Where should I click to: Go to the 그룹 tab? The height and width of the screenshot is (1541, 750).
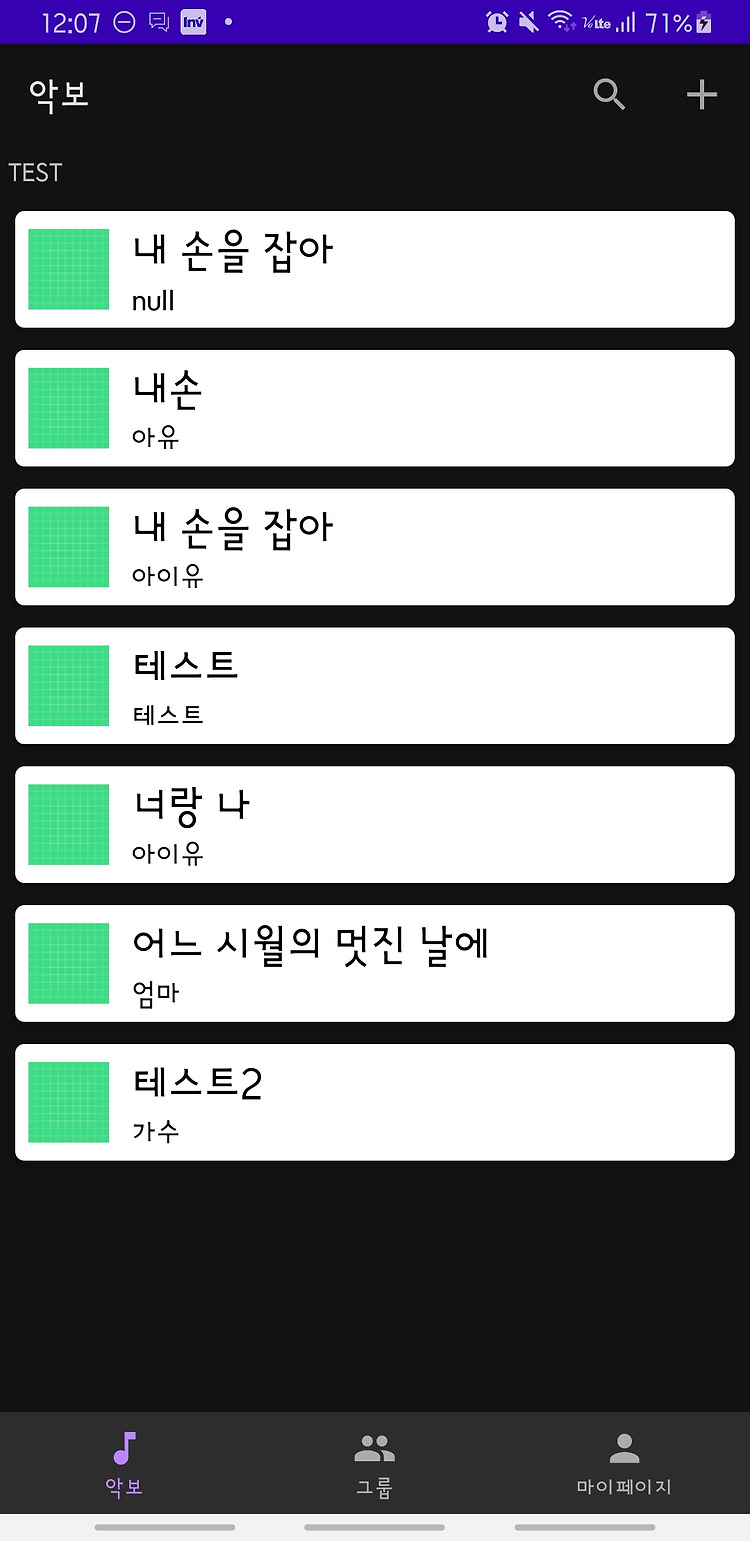(375, 1463)
